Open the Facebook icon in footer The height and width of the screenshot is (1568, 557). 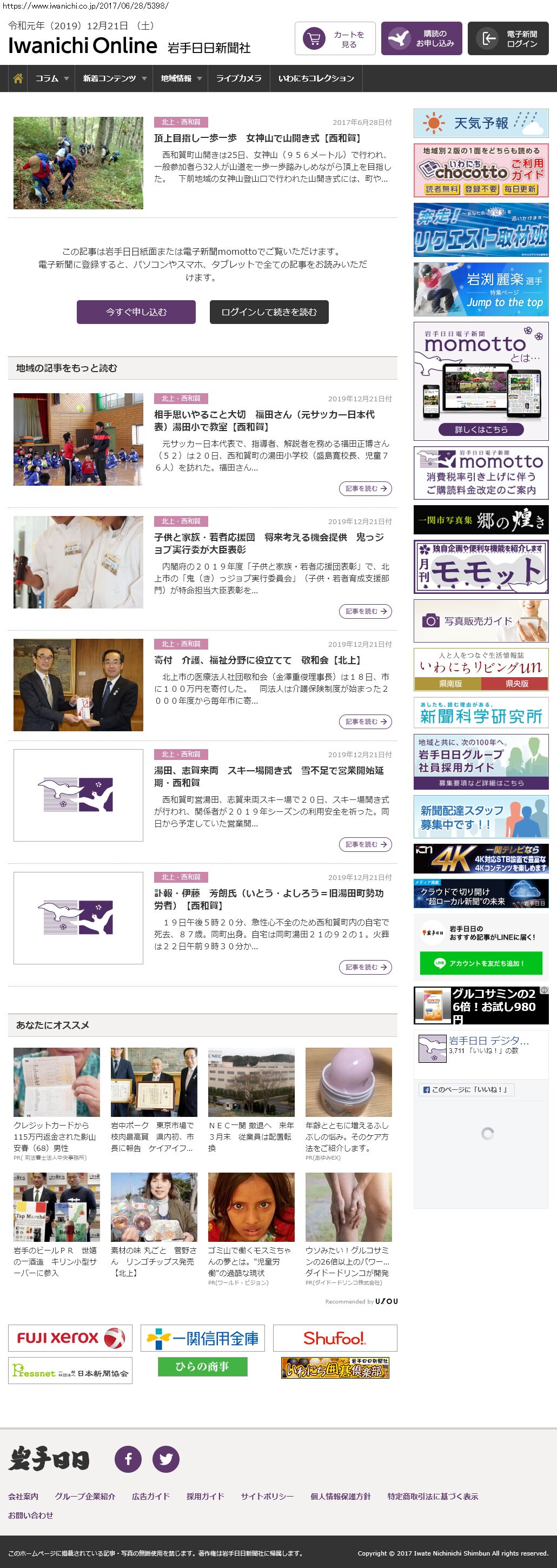[x=129, y=1458]
